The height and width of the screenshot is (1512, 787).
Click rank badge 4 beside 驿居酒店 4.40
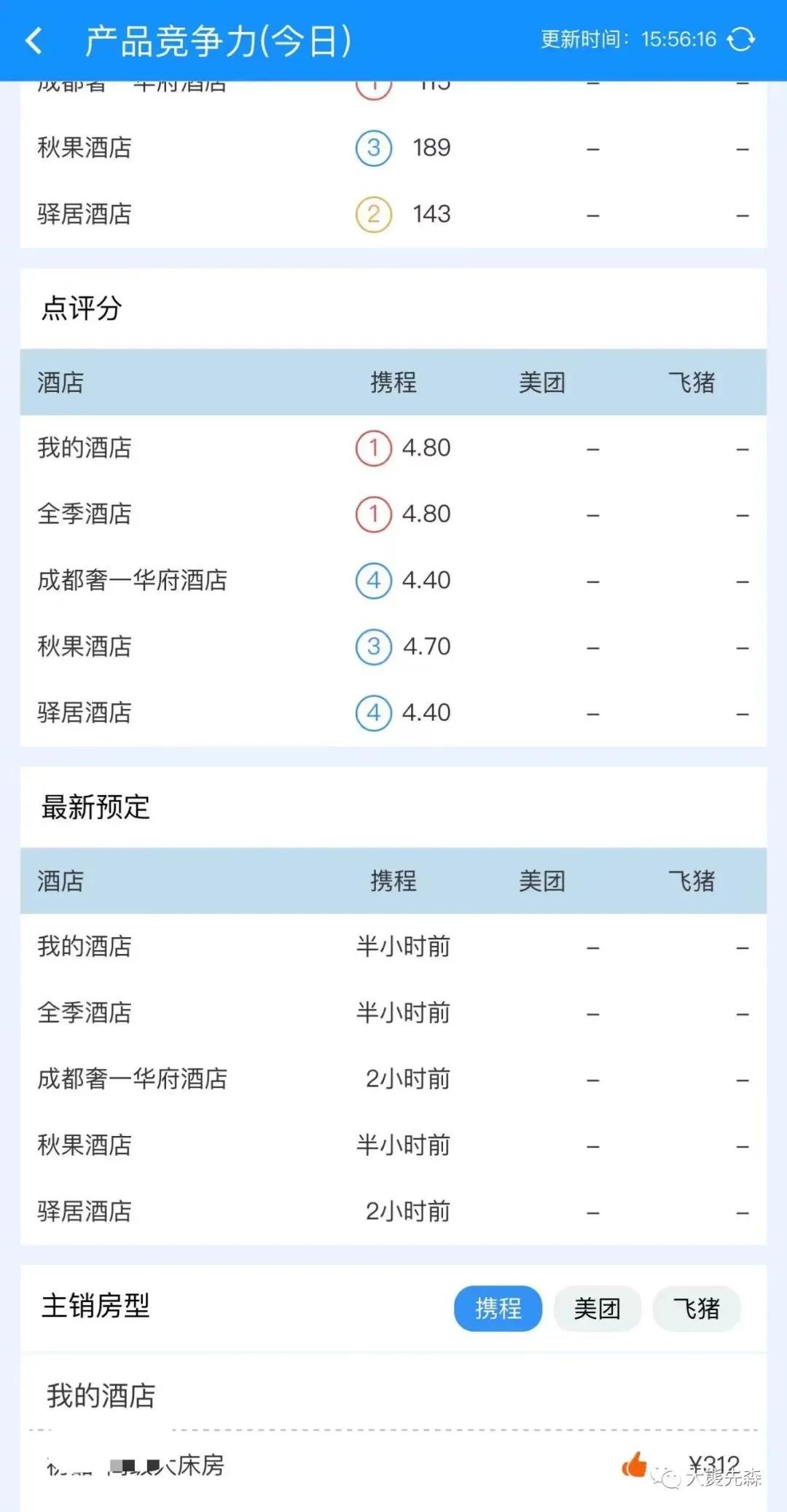tap(372, 713)
